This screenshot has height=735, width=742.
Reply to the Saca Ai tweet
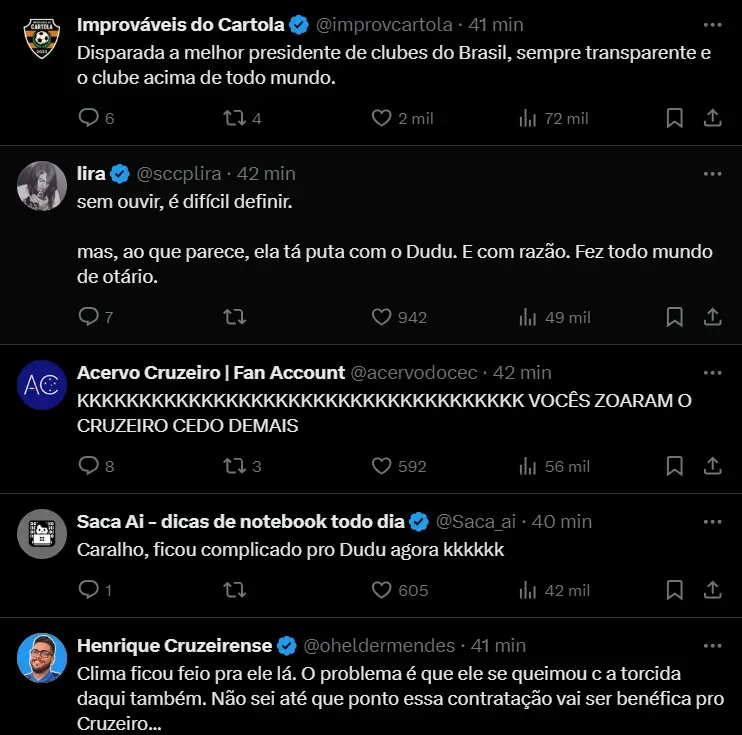pos(89,590)
